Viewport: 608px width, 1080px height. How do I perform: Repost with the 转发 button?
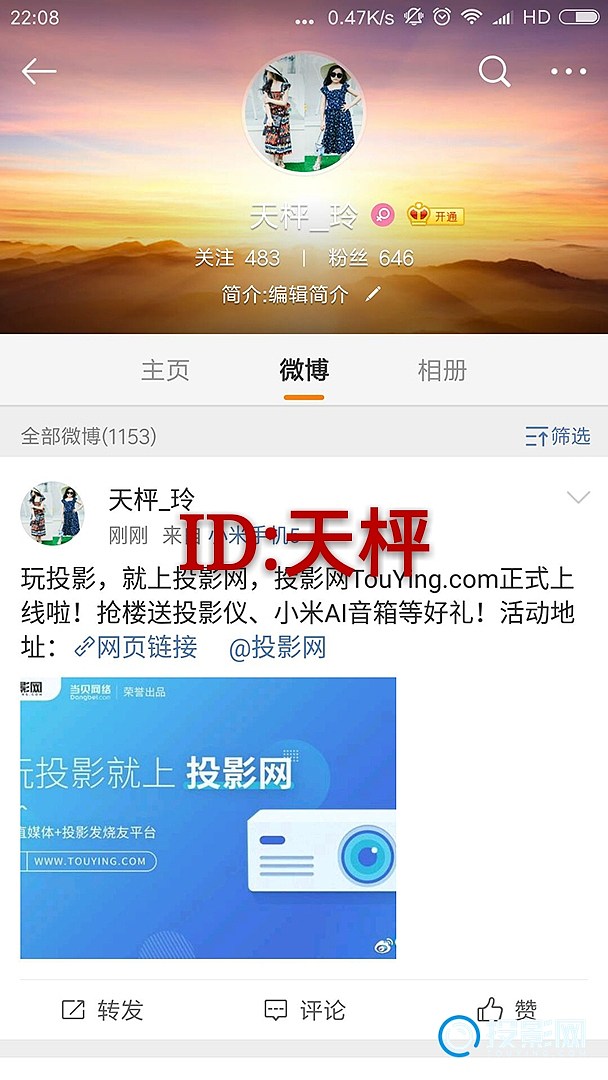point(102,1010)
